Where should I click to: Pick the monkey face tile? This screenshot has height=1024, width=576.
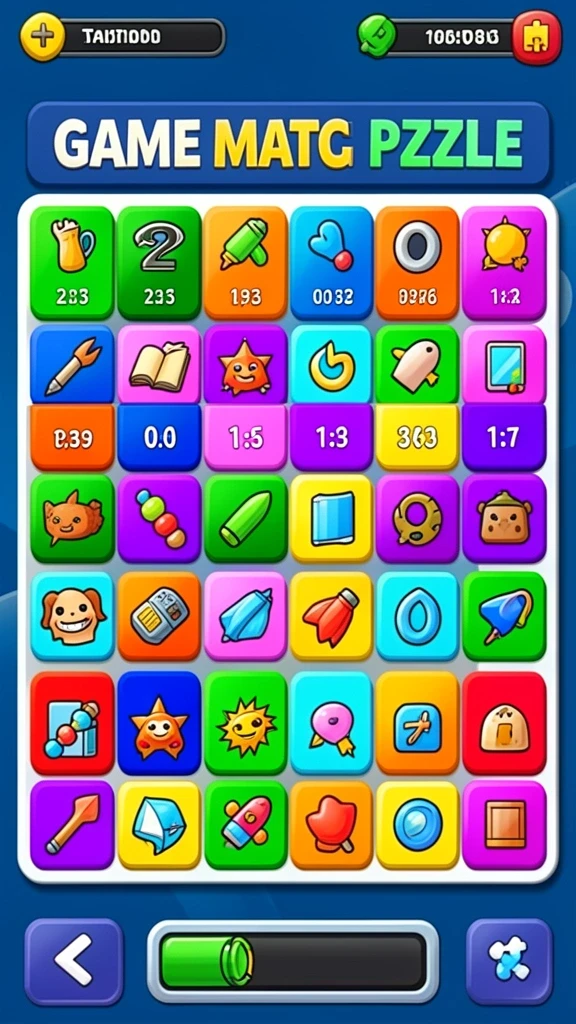[72, 616]
